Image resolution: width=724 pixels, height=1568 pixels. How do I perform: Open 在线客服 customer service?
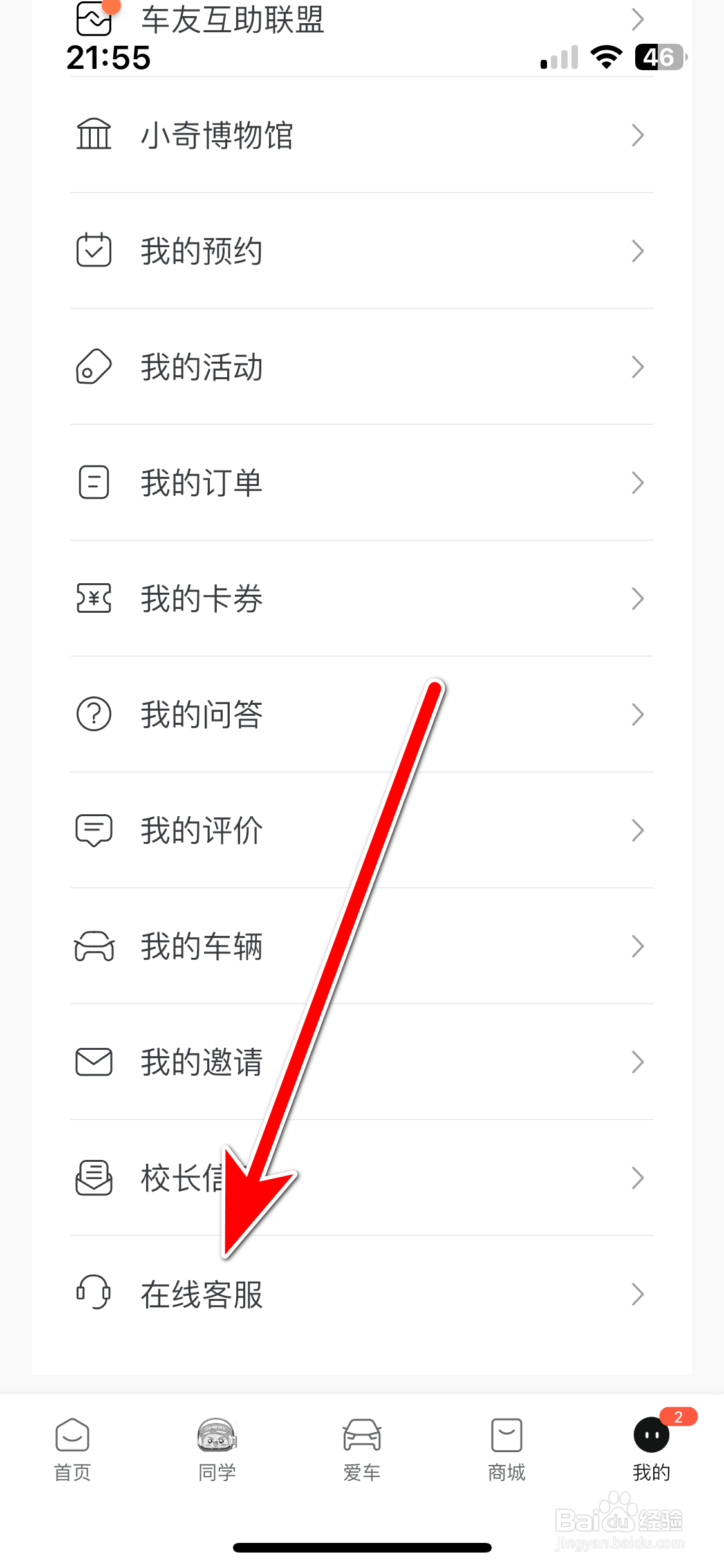(201, 1294)
